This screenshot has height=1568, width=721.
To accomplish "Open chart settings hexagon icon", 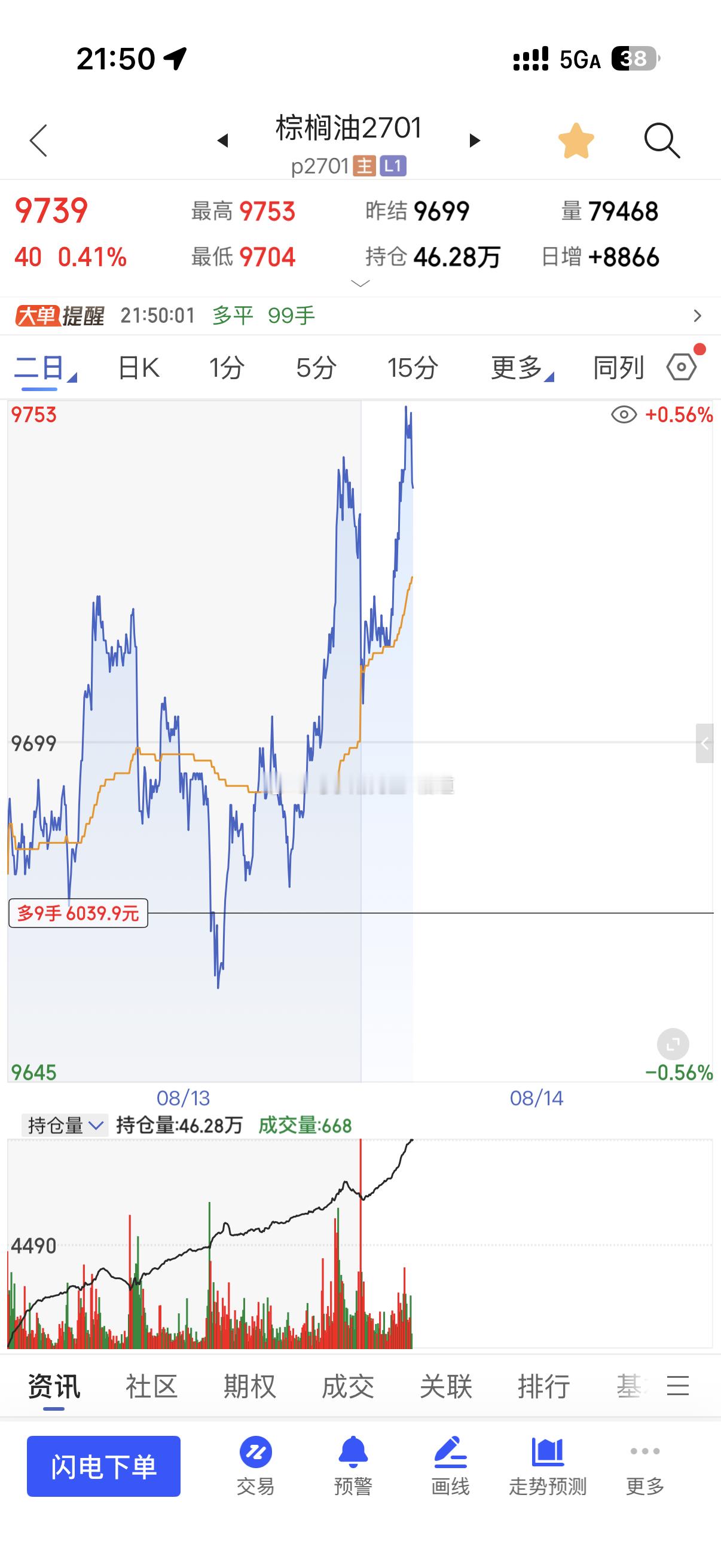I will pyautogui.click(x=682, y=367).
